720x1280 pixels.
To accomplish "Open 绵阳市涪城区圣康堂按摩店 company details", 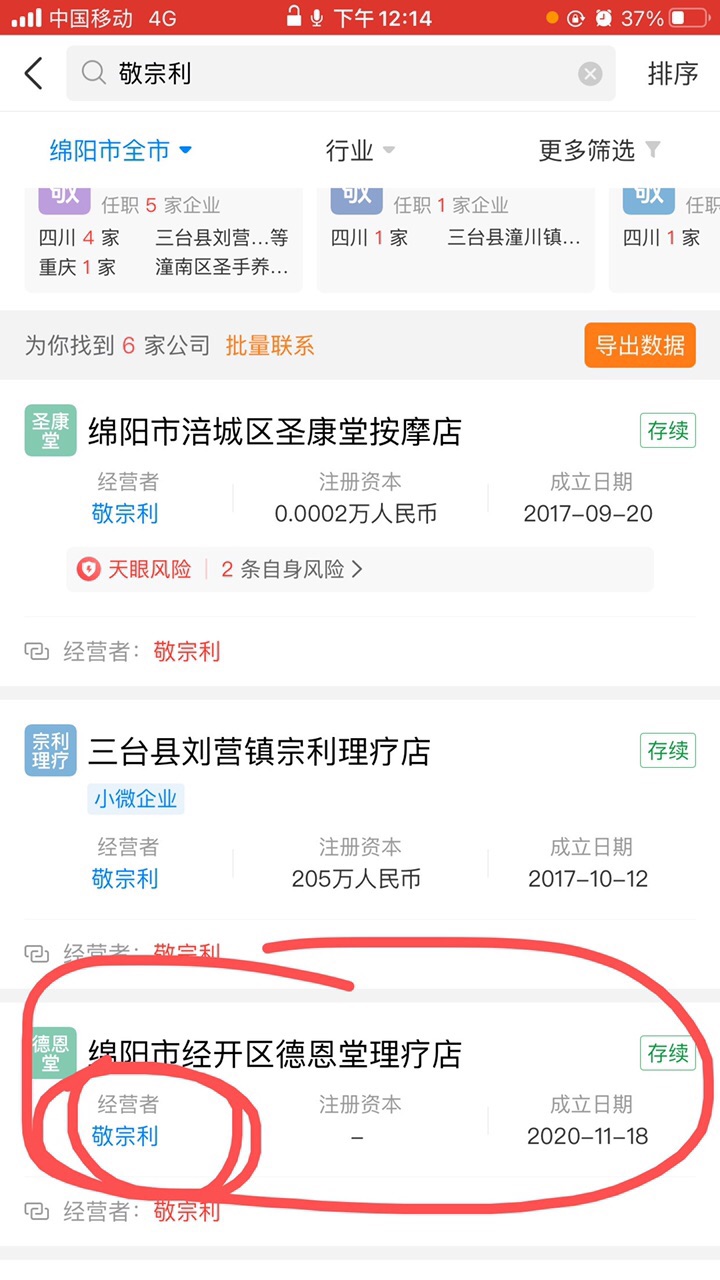I will pos(275,432).
